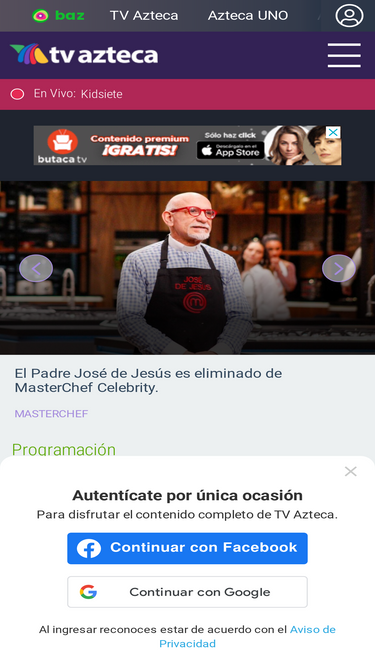Open the MASTERCHEF category tag
This screenshot has width=375, height=667.
coord(51,414)
